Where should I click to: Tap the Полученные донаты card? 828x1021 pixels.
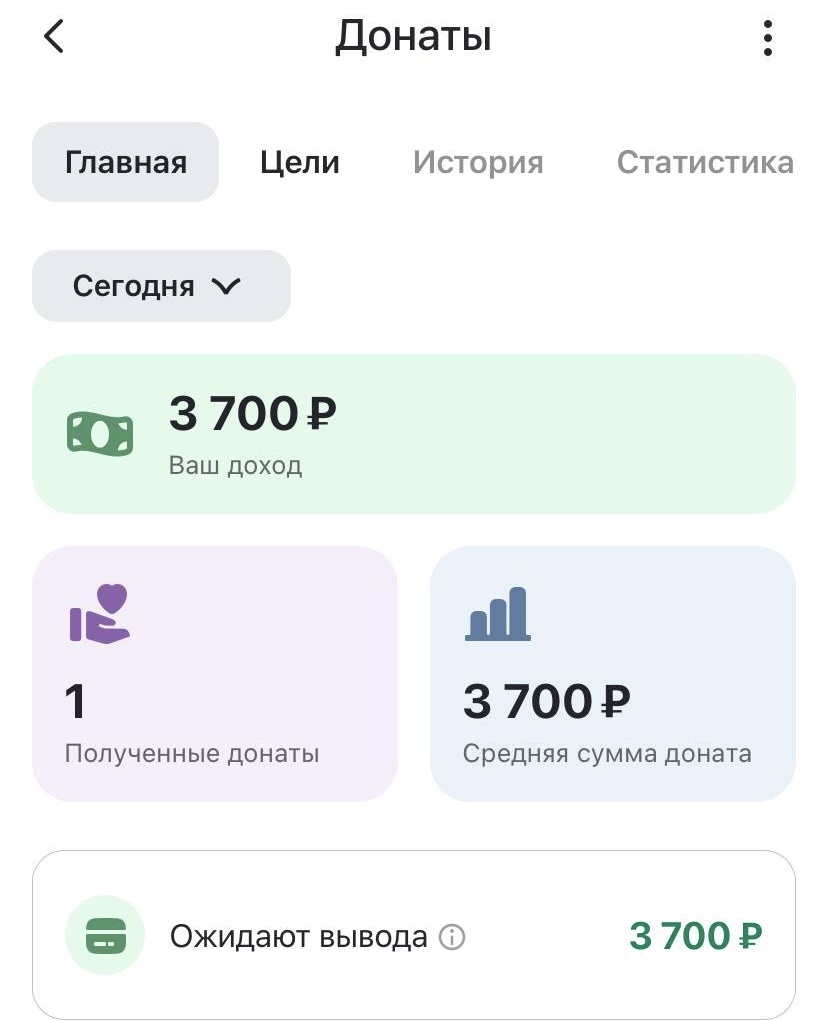216,670
